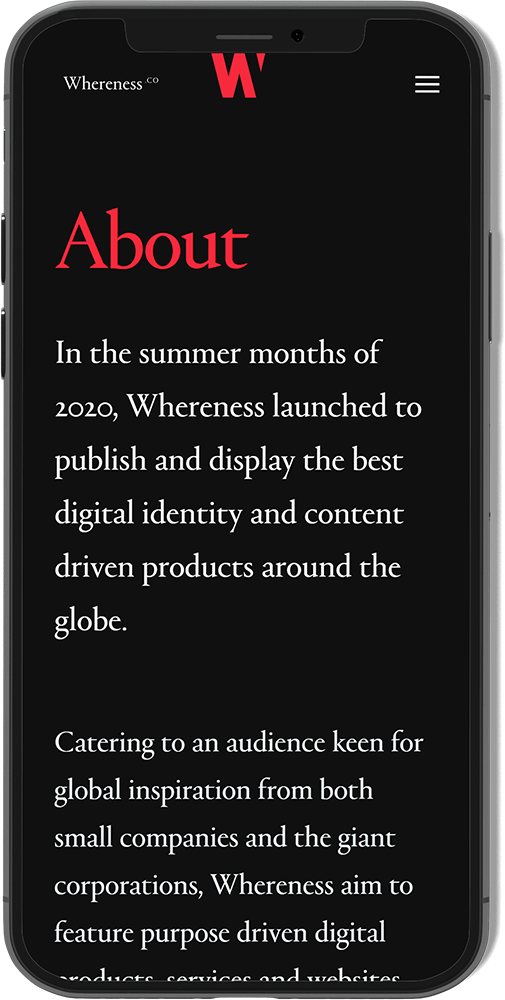Open the hamburger menu
This screenshot has width=505, height=1000.
[427, 85]
